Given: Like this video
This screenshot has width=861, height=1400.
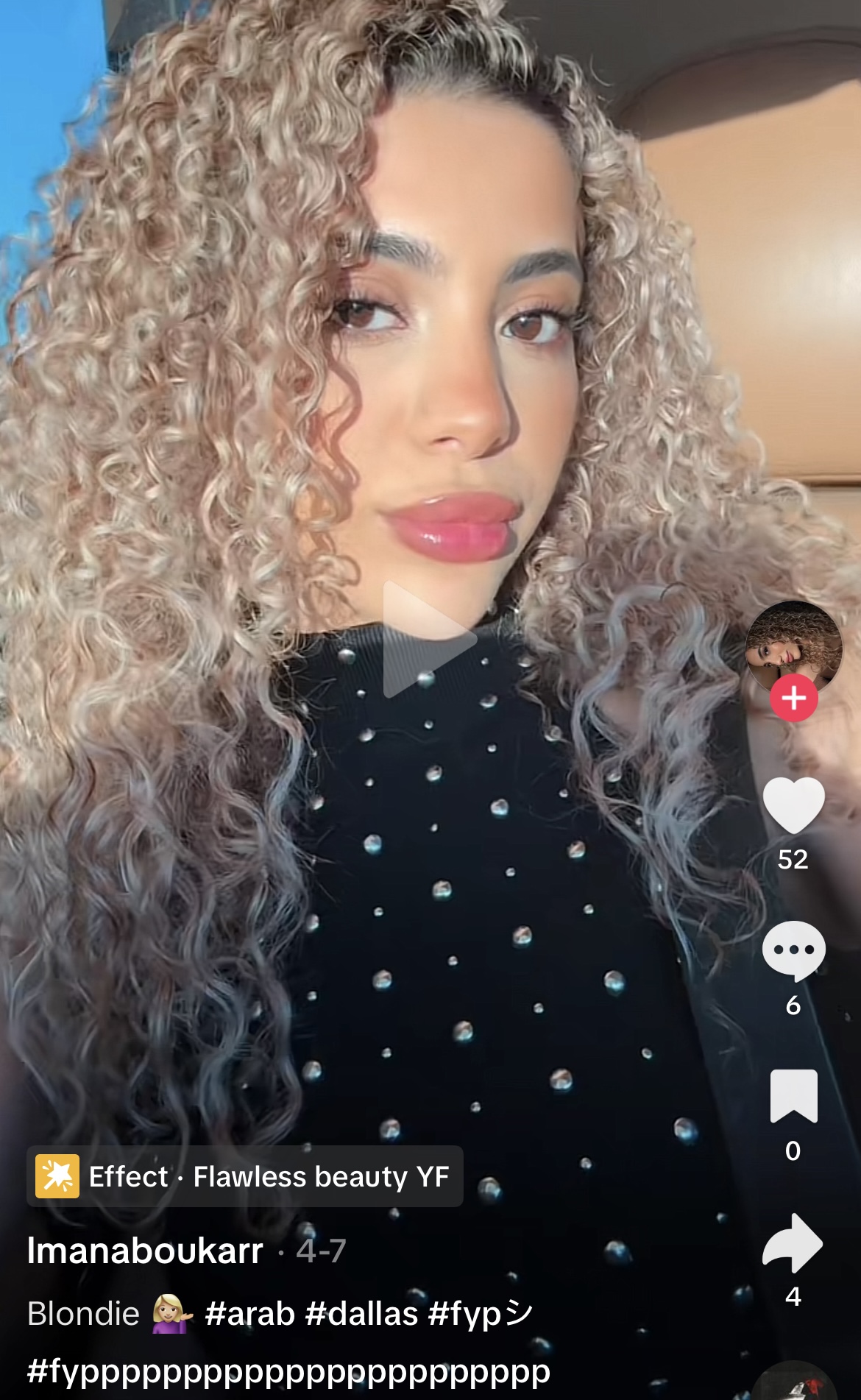Looking at the screenshot, I should pyautogui.click(x=793, y=805).
